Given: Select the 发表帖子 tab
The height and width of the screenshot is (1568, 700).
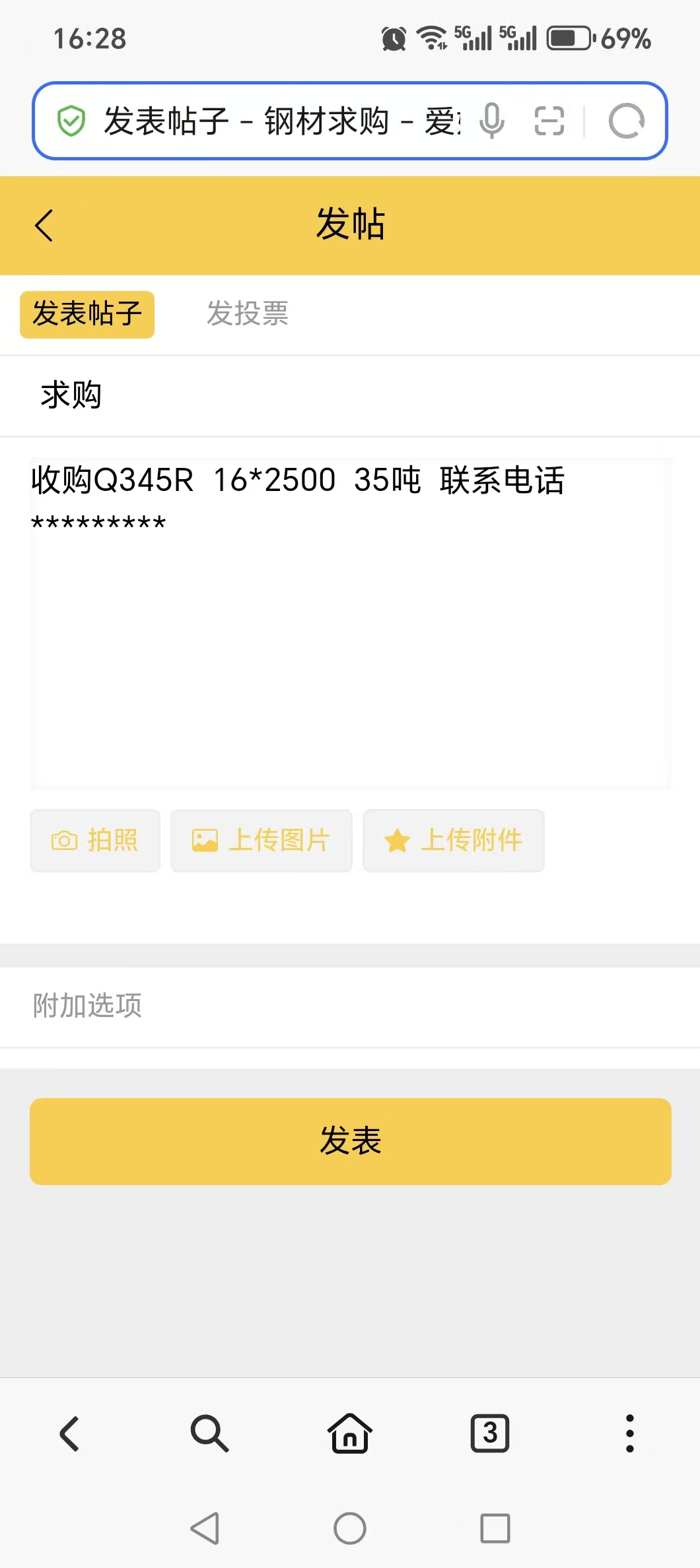Looking at the screenshot, I should 87,314.
